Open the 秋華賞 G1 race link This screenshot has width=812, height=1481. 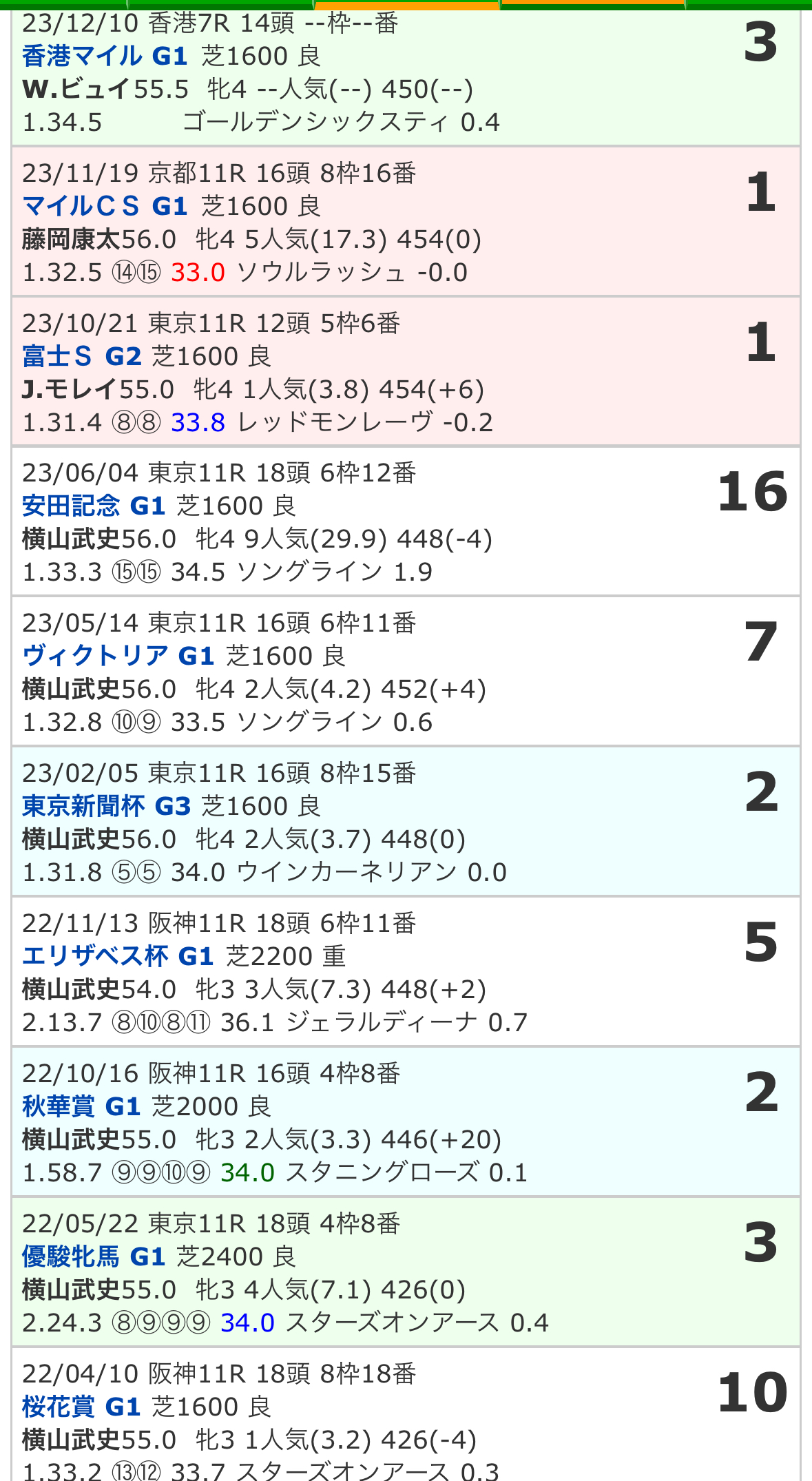pos(81,1106)
